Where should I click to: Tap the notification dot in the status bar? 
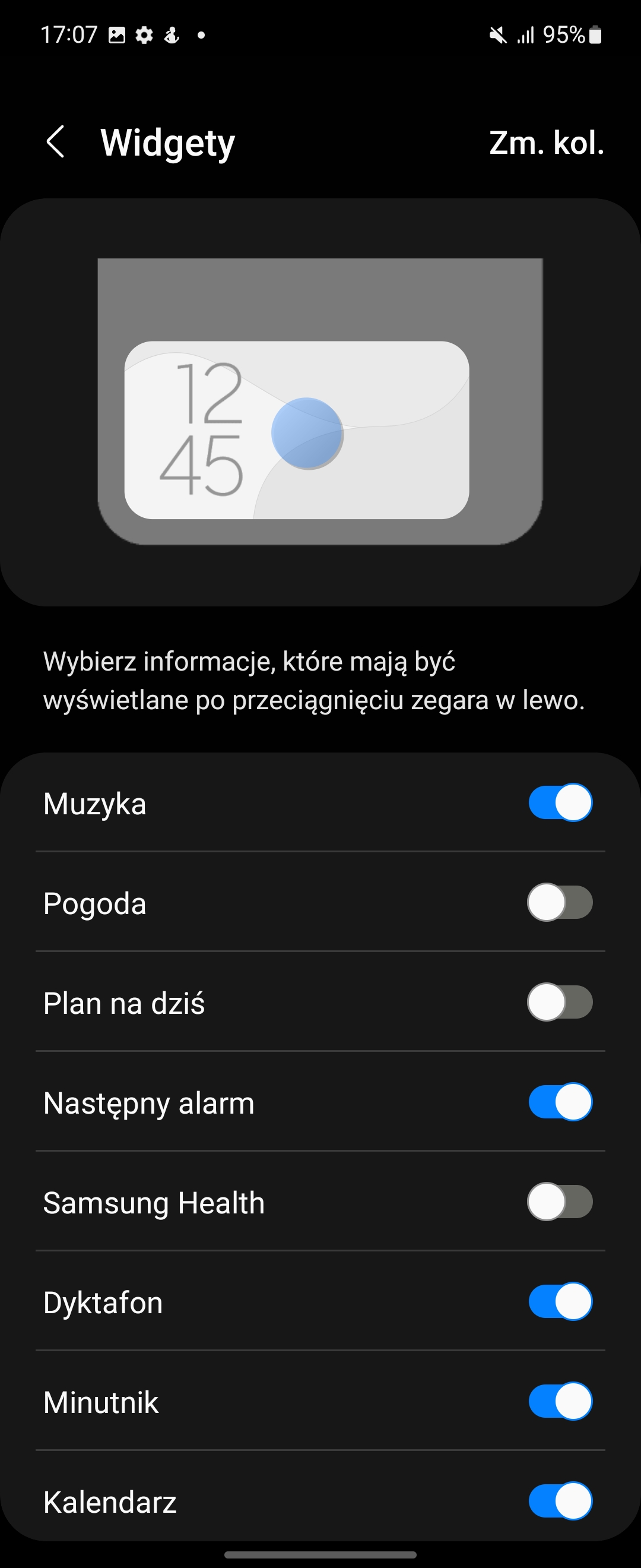pos(201,36)
